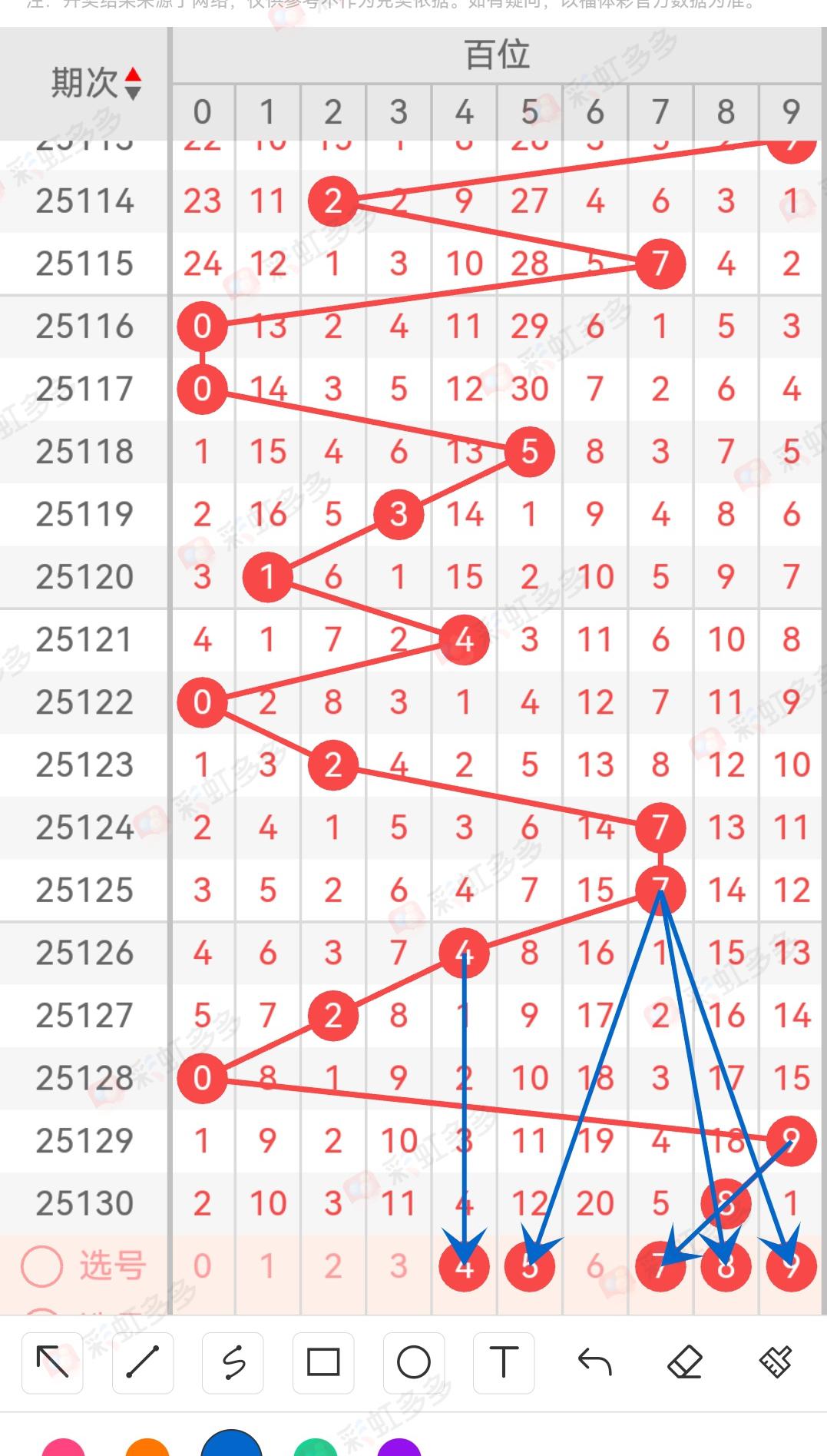This screenshot has width=827, height=1456.
Task: Choose the text tool
Action: (x=504, y=1364)
